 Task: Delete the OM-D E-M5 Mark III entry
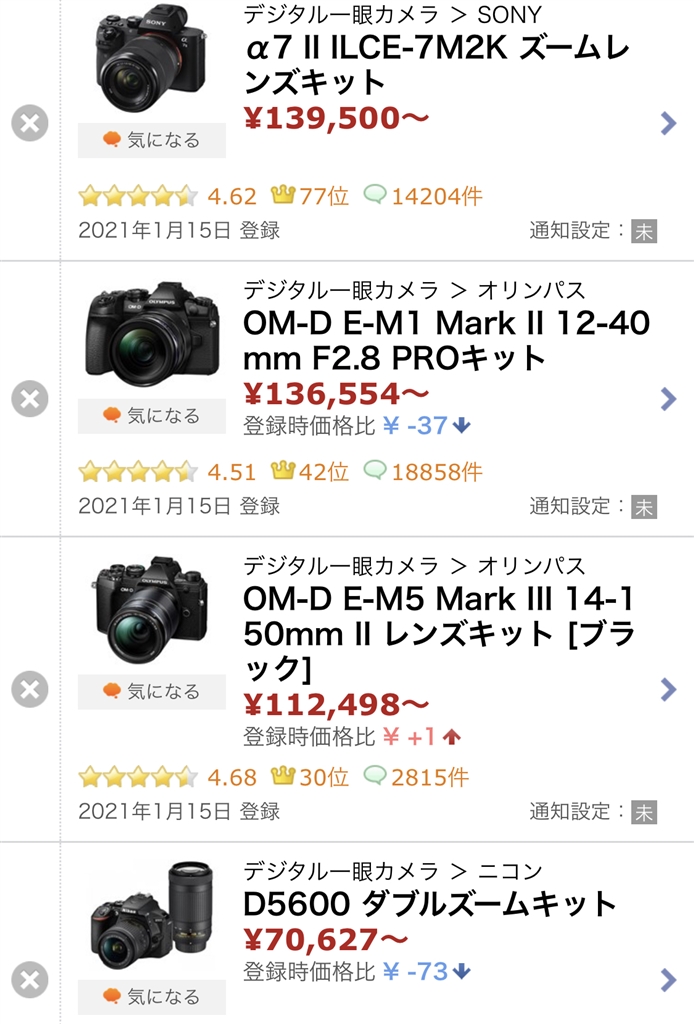(30, 689)
